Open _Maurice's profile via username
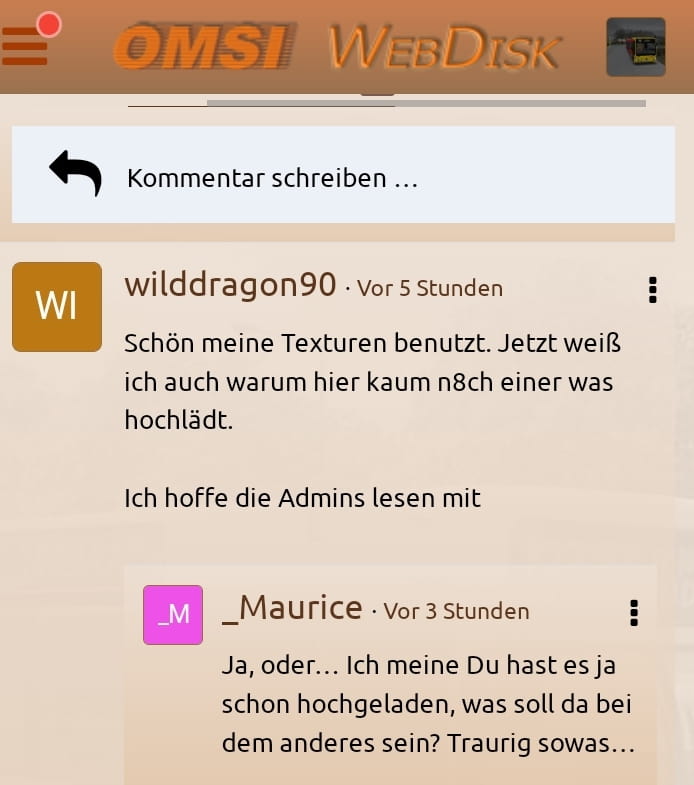Image resolution: width=694 pixels, height=785 pixels. (292, 608)
